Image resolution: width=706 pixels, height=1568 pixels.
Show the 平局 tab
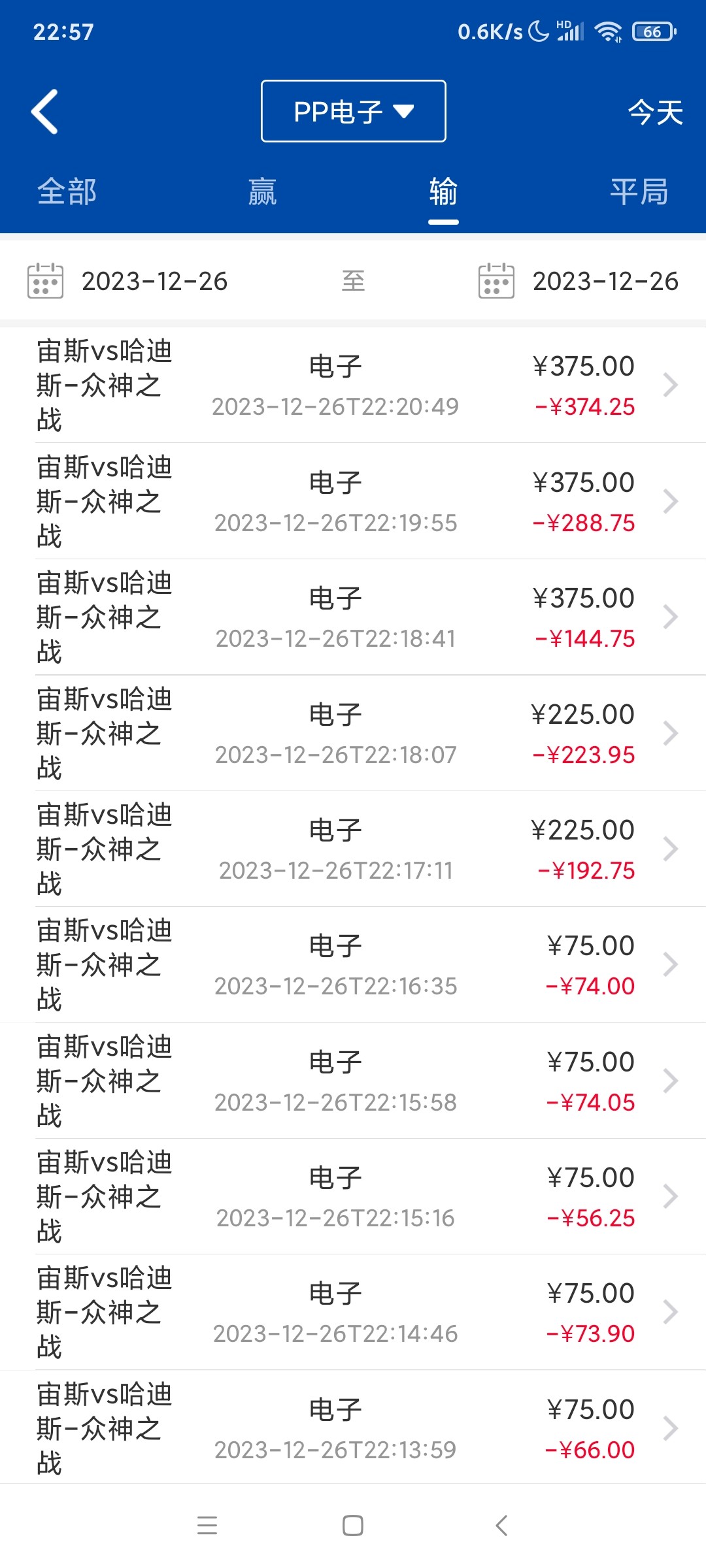click(639, 192)
